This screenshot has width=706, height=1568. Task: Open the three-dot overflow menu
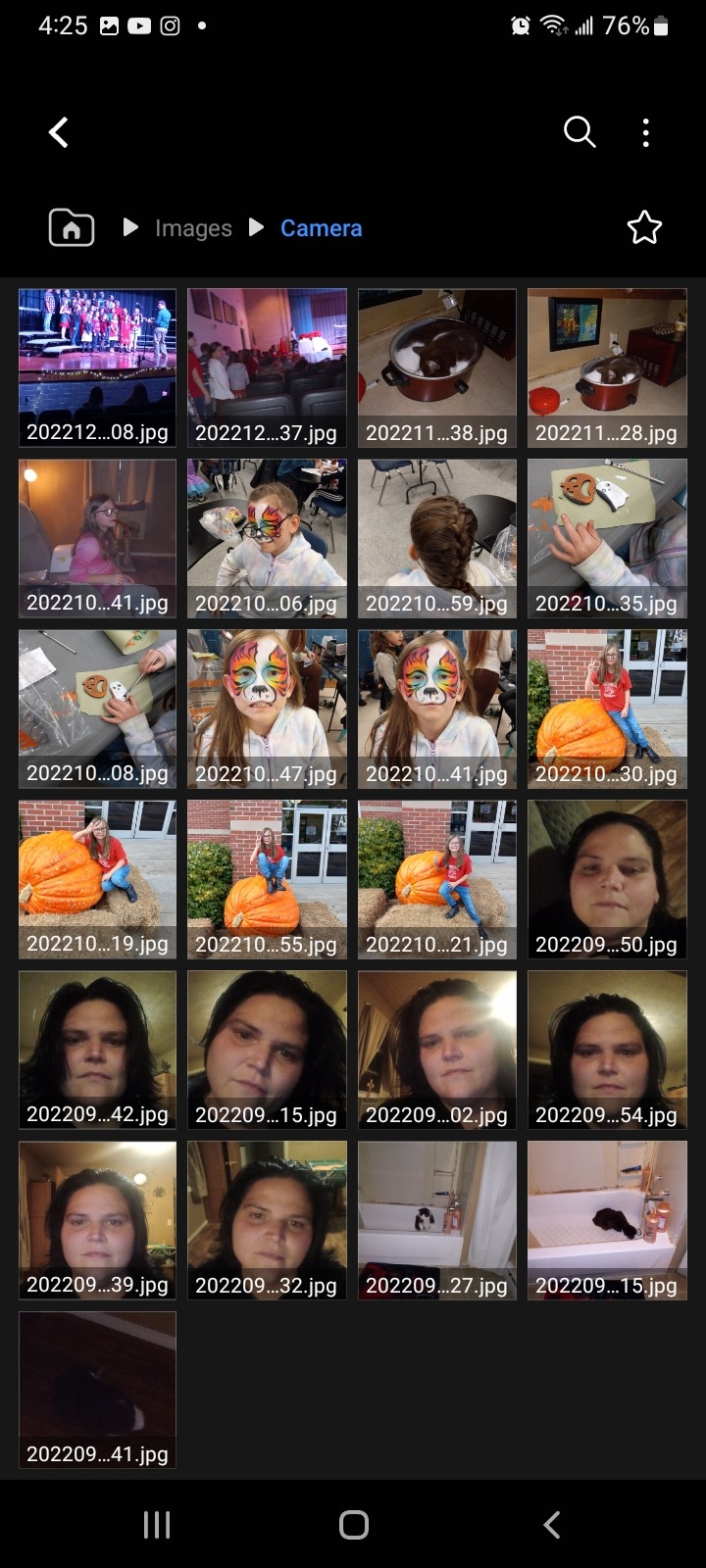pyautogui.click(x=645, y=132)
